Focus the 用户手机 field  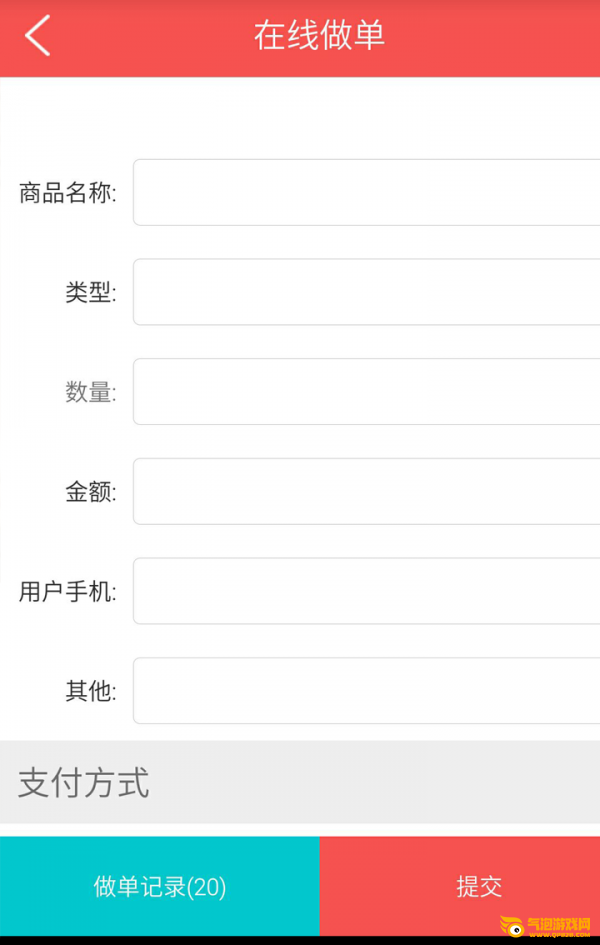tap(366, 591)
